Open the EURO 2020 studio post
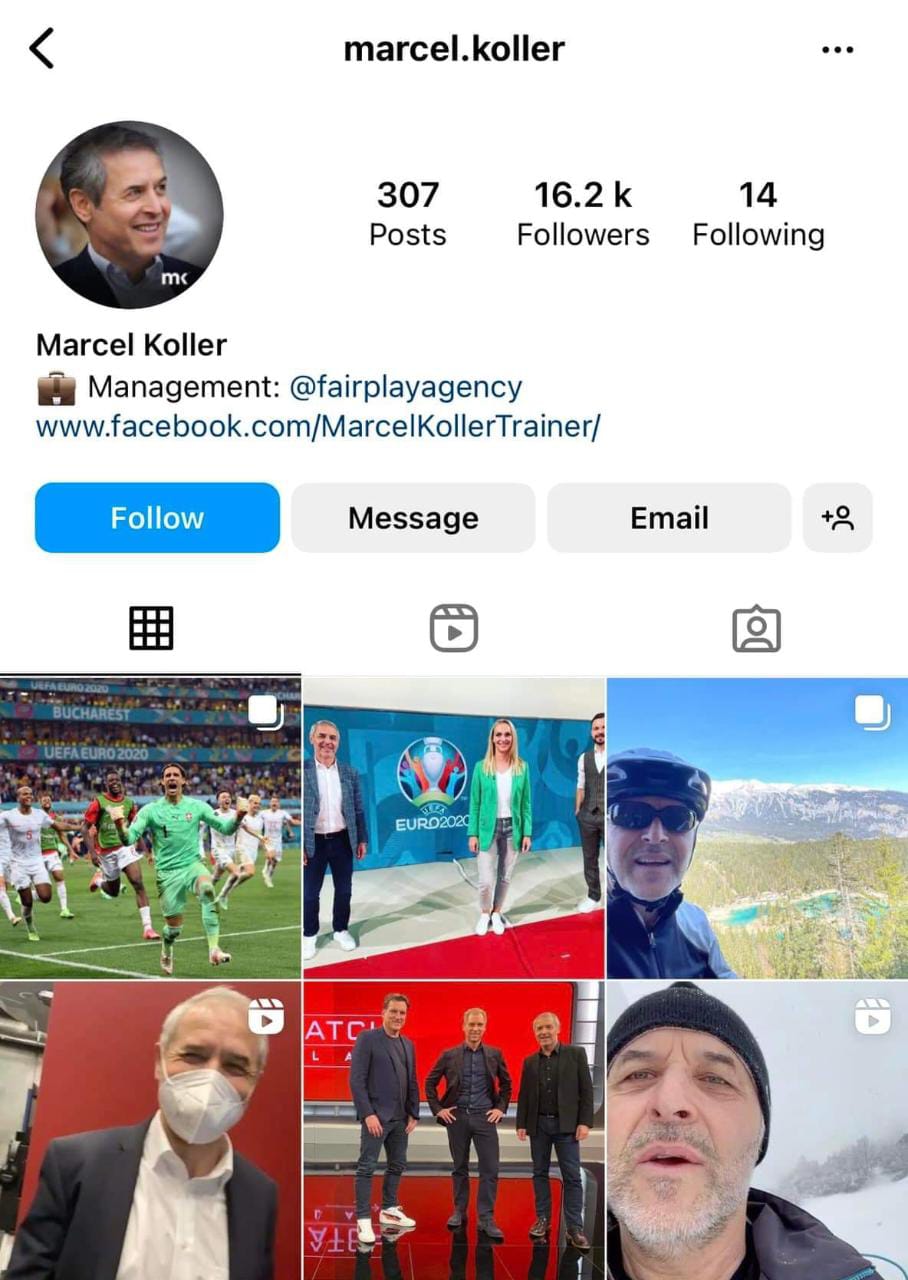The width and height of the screenshot is (908, 1280). [454, 828]
